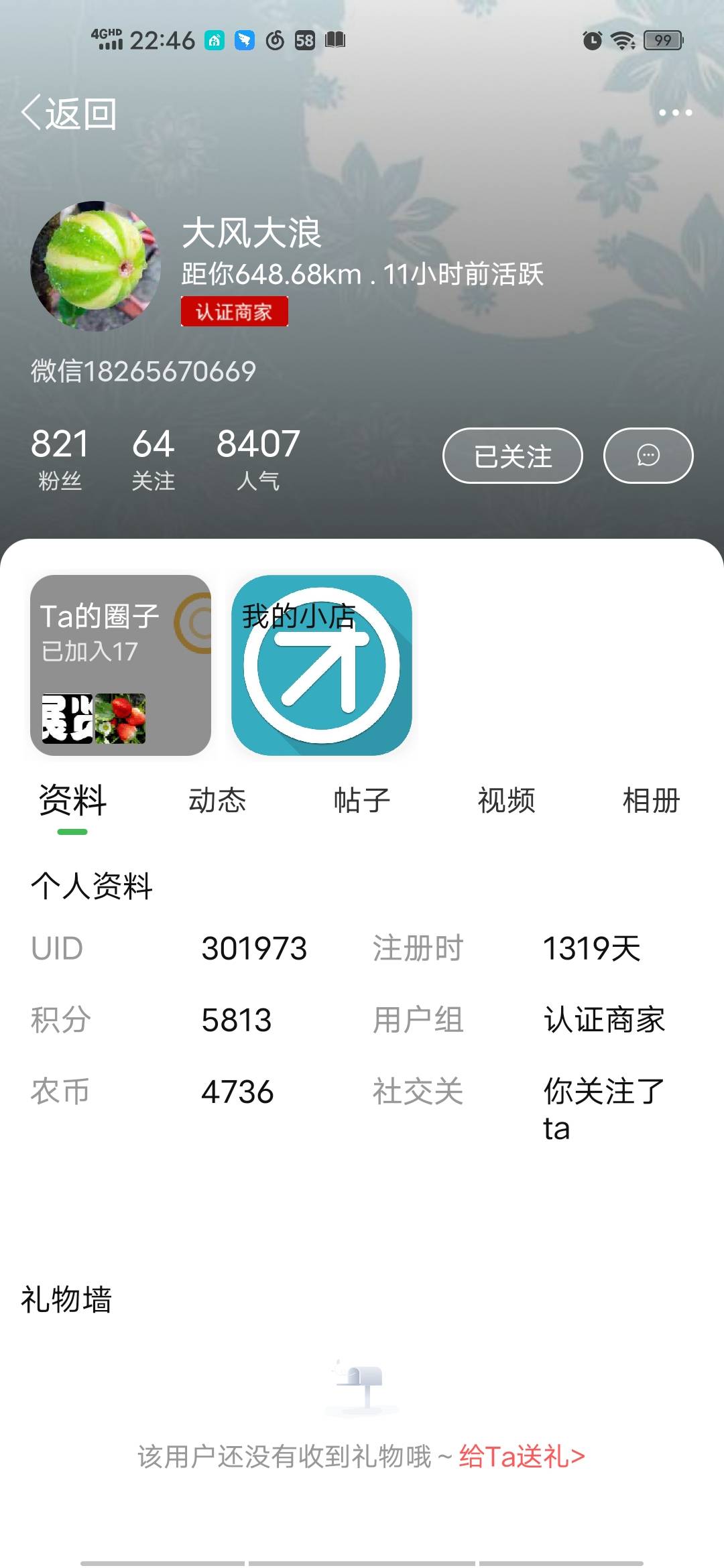Switch to the 动态 tab
Screen dimensions: 724x1568
[217, 800]
